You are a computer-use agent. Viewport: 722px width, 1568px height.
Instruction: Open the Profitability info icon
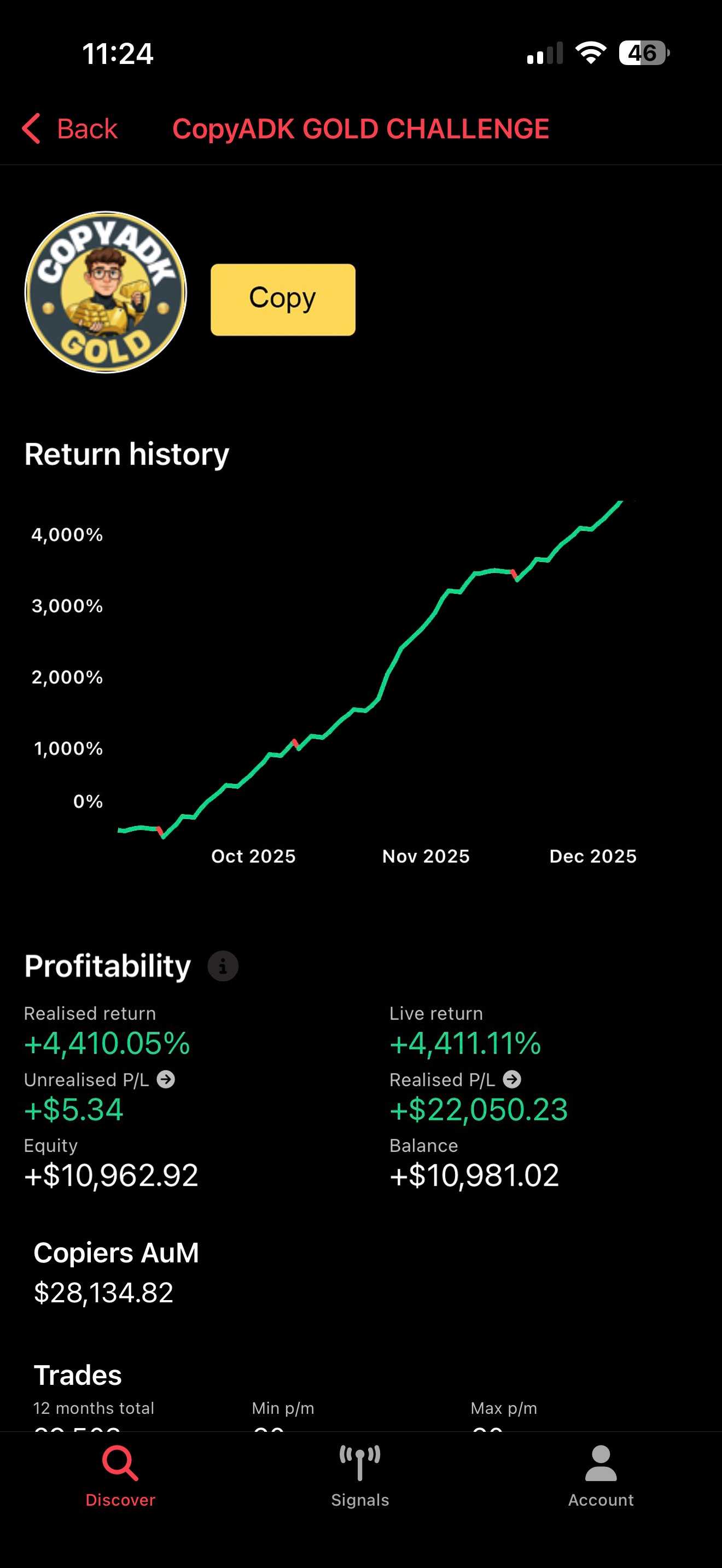[x=223, y=966]
